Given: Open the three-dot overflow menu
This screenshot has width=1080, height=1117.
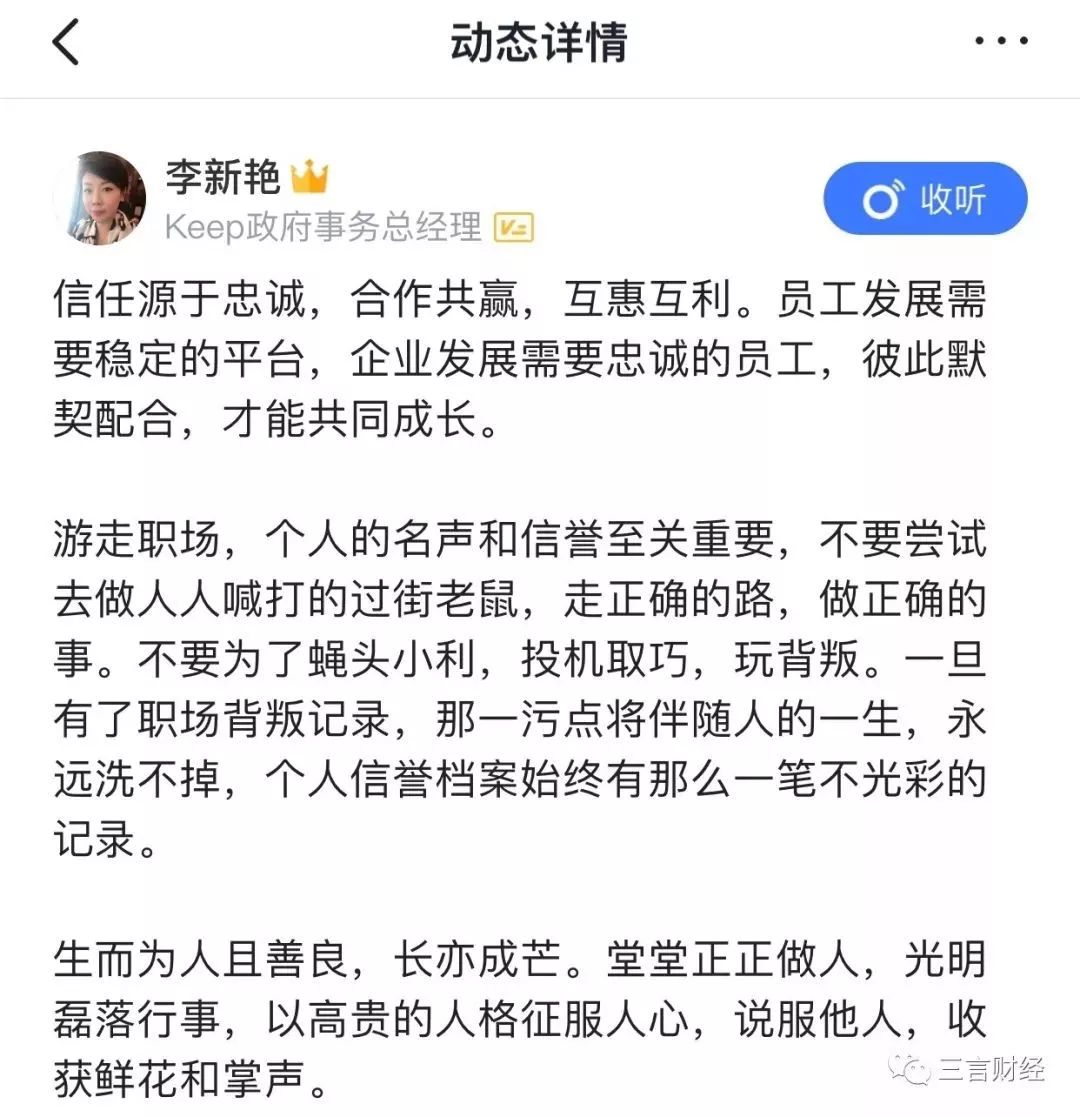Looking at the screenshot, I should coord(1001,43).
